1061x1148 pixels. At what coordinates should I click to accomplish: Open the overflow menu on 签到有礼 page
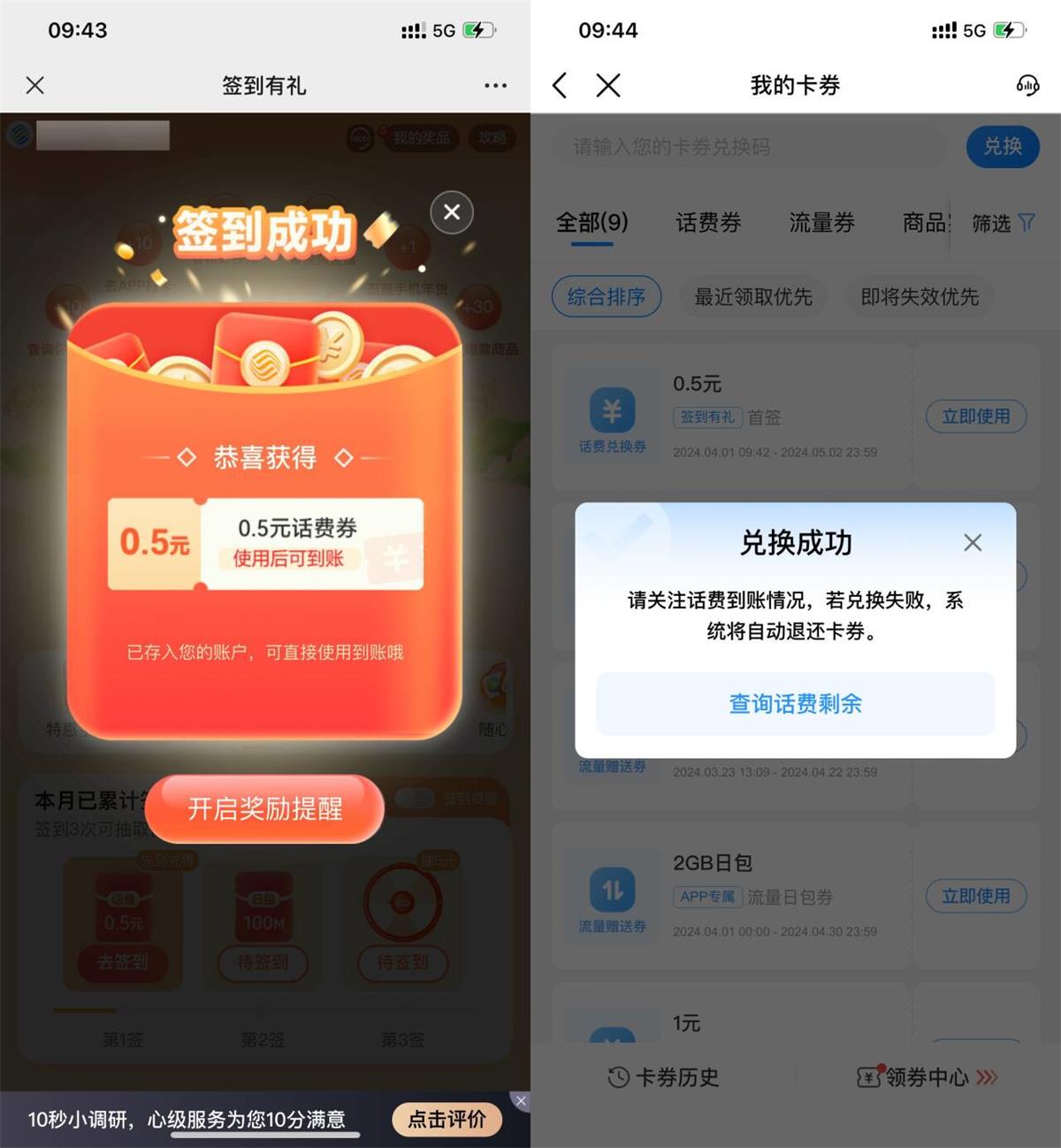point(495,85)
